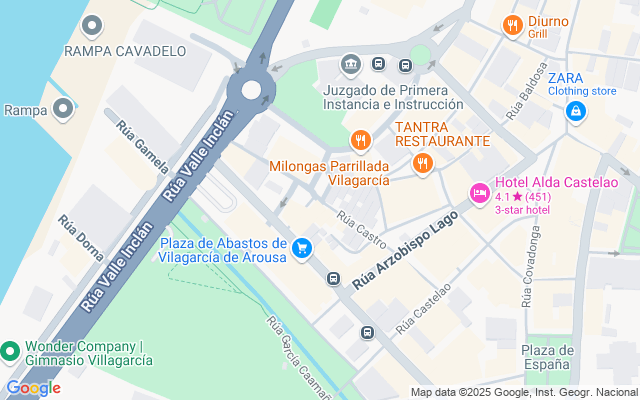Open the ZARA clothing store marker

[x=576, y=111]
